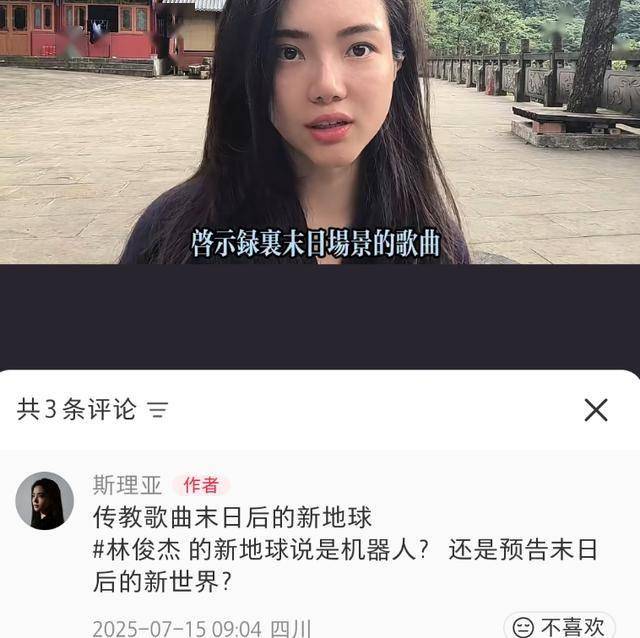Tap the video to pause playback
Viewport: 640px width, 638px height.
point(320,150)
